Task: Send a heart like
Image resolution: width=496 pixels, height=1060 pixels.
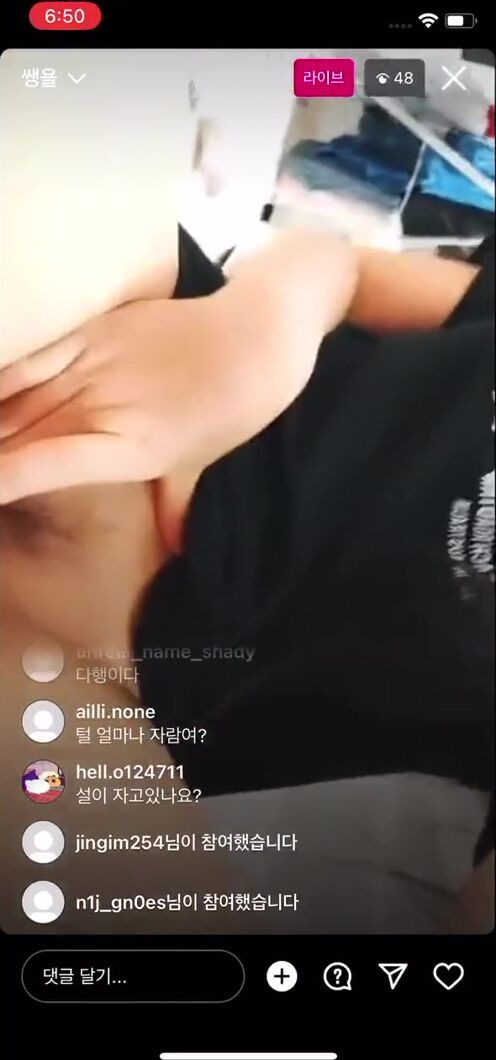Action: (448, 975)
